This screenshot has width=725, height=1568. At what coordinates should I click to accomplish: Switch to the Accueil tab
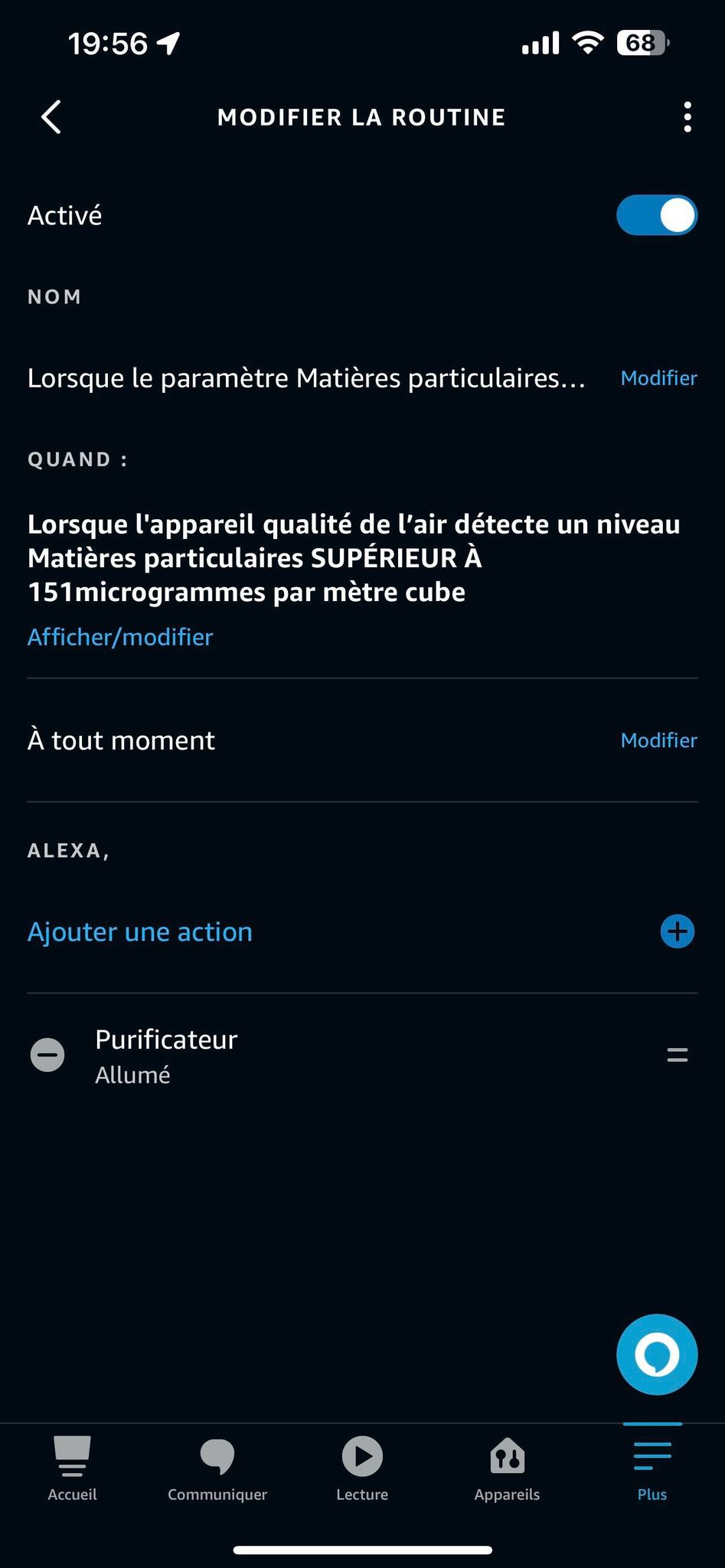pos(73,1468)
